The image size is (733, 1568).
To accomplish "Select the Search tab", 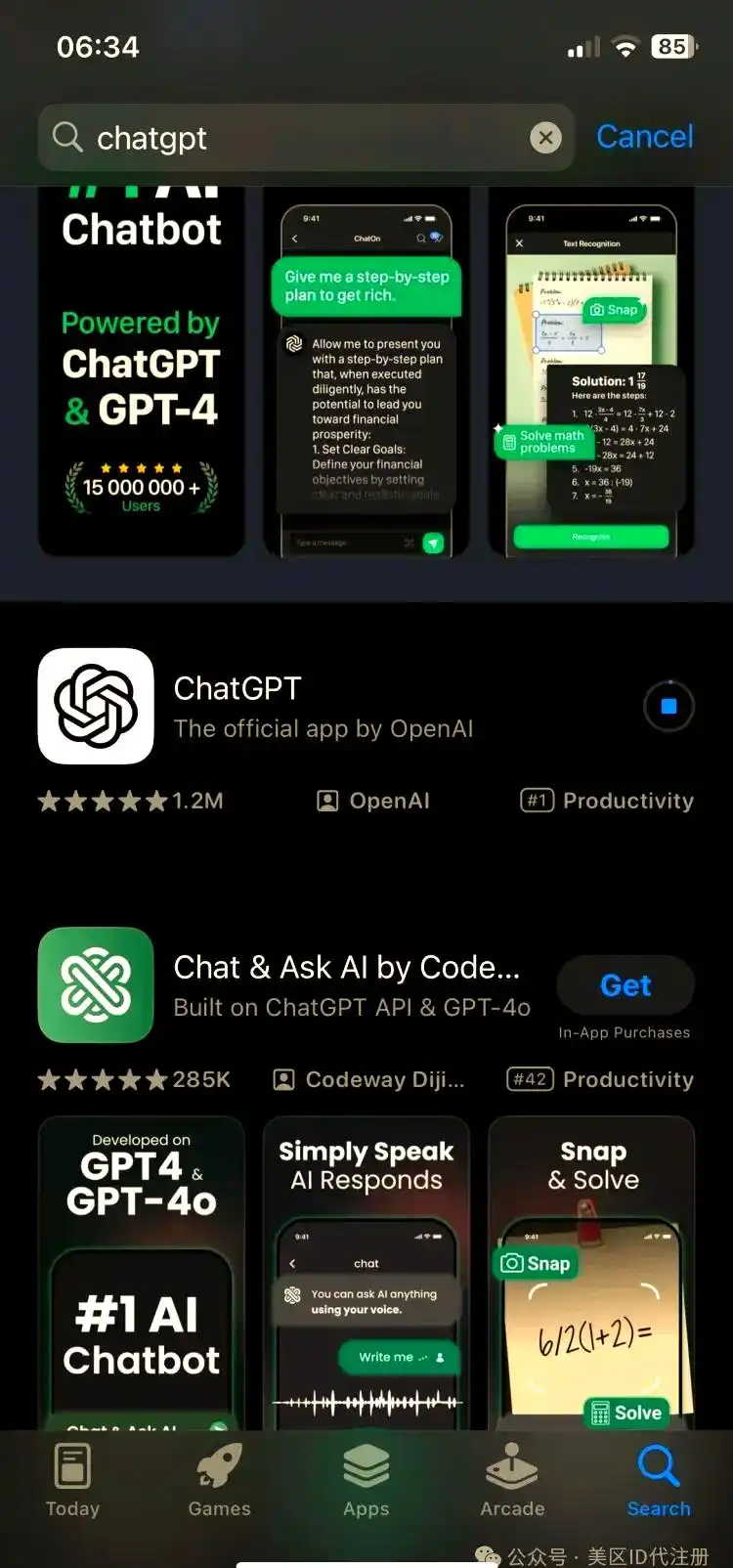I will (659, 1481).
